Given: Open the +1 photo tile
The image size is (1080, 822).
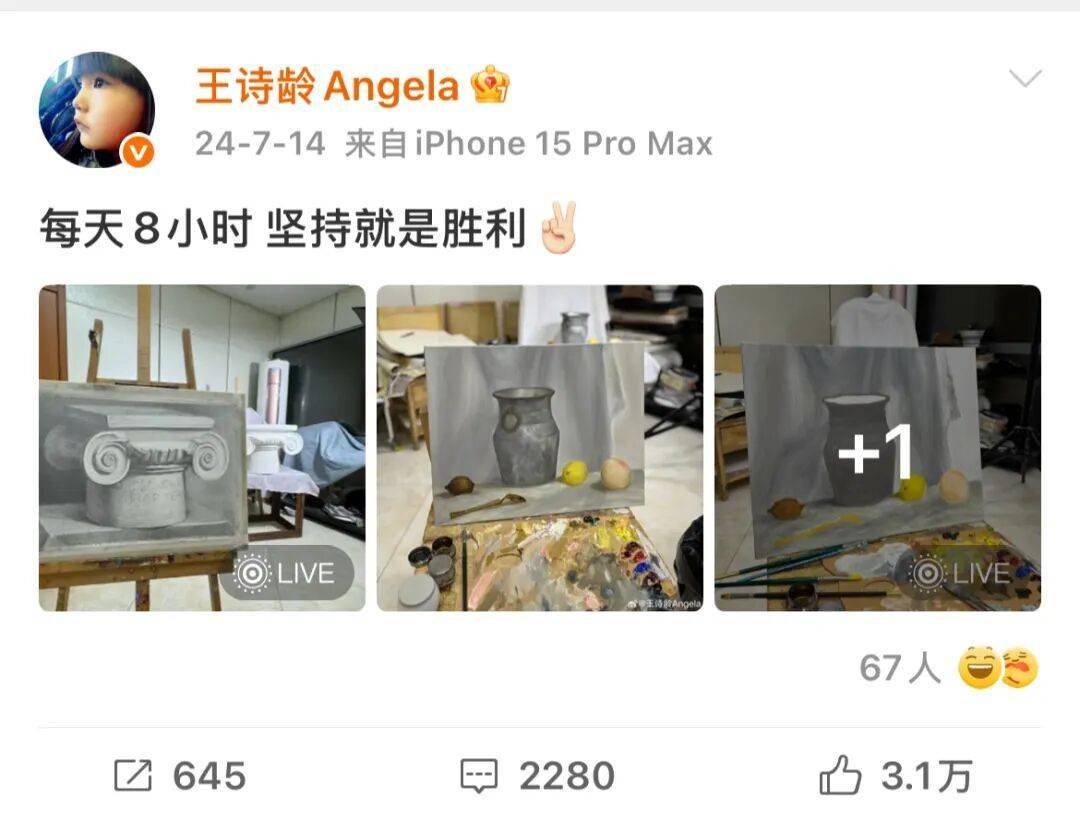Looking at the screenshot, I should (877, 447).
